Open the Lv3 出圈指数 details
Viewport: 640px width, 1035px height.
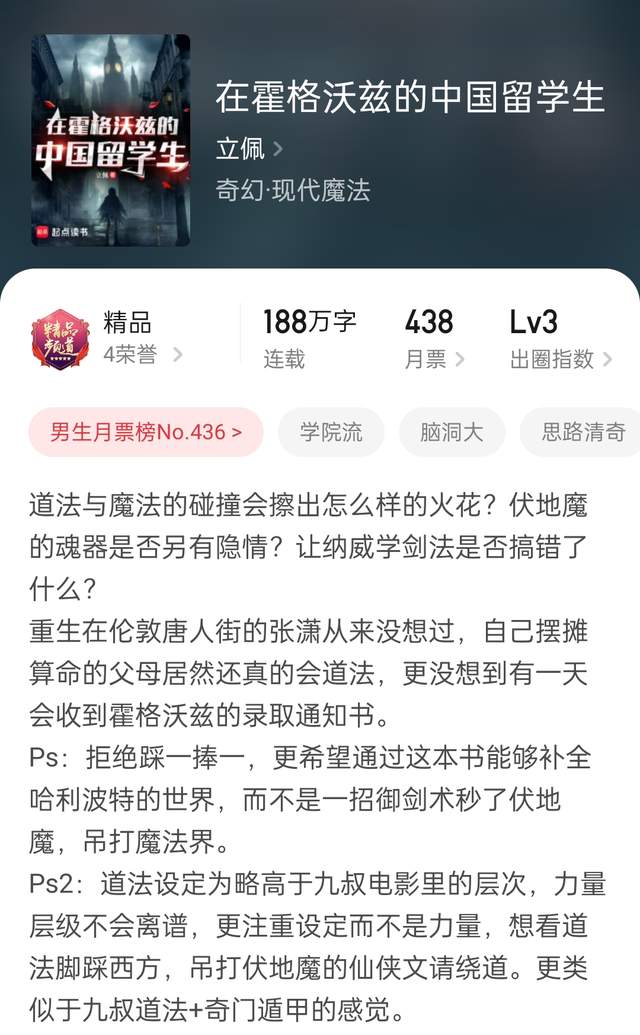[x=560, y=339]
